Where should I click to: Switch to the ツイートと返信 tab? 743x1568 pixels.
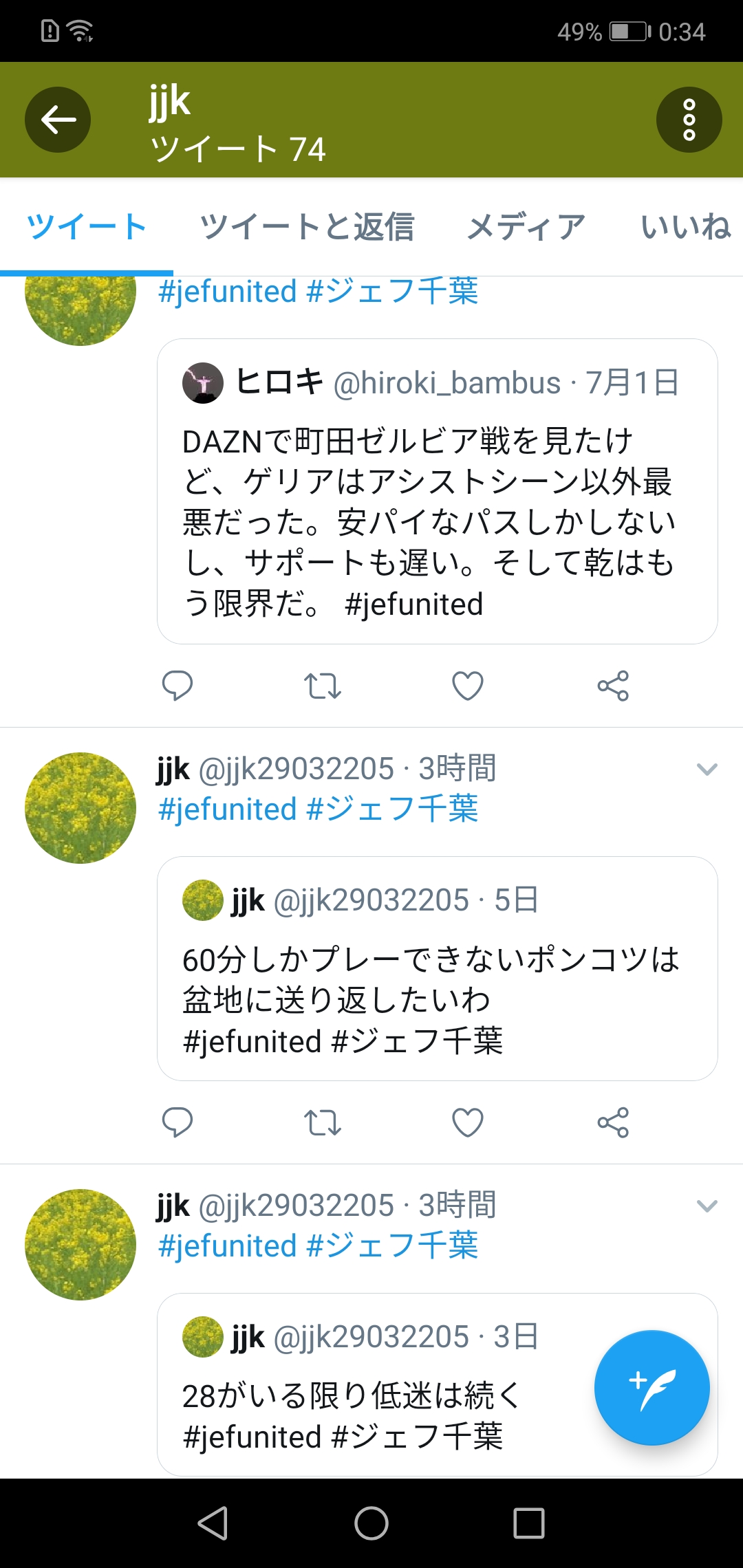point(307,227)
